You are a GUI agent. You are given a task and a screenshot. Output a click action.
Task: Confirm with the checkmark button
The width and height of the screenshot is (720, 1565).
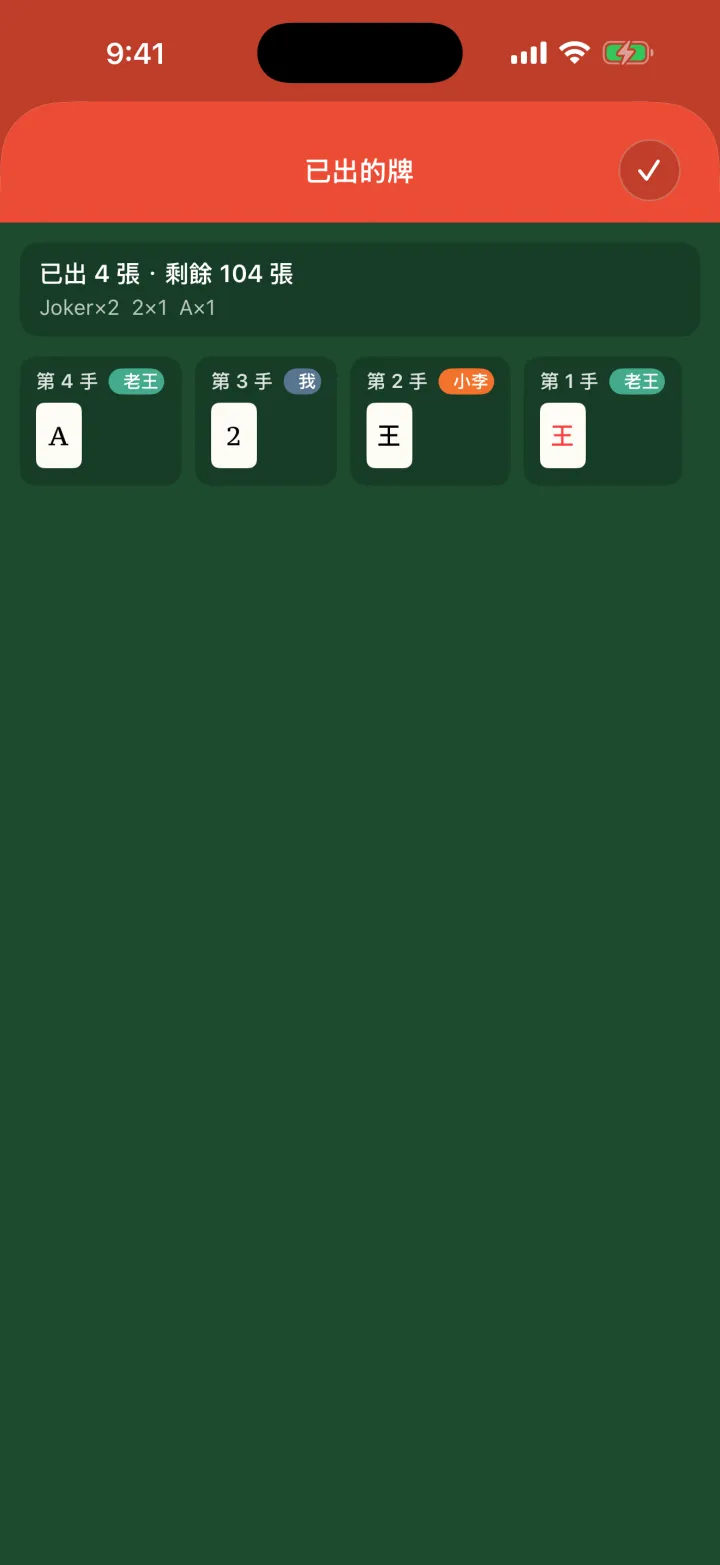click(x=649, y=170)
